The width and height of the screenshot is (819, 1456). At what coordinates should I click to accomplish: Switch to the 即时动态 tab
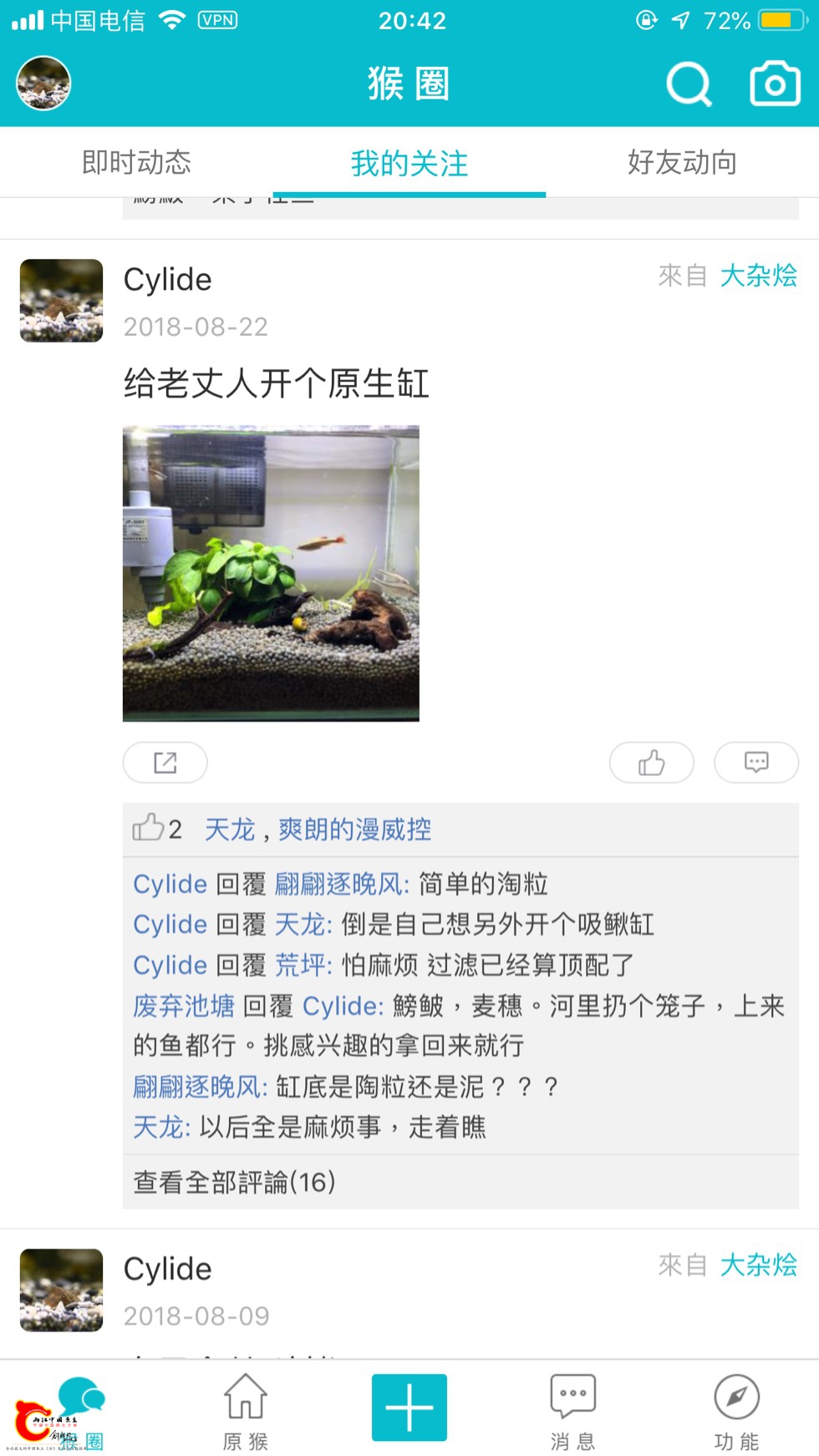tap(136, 162)
